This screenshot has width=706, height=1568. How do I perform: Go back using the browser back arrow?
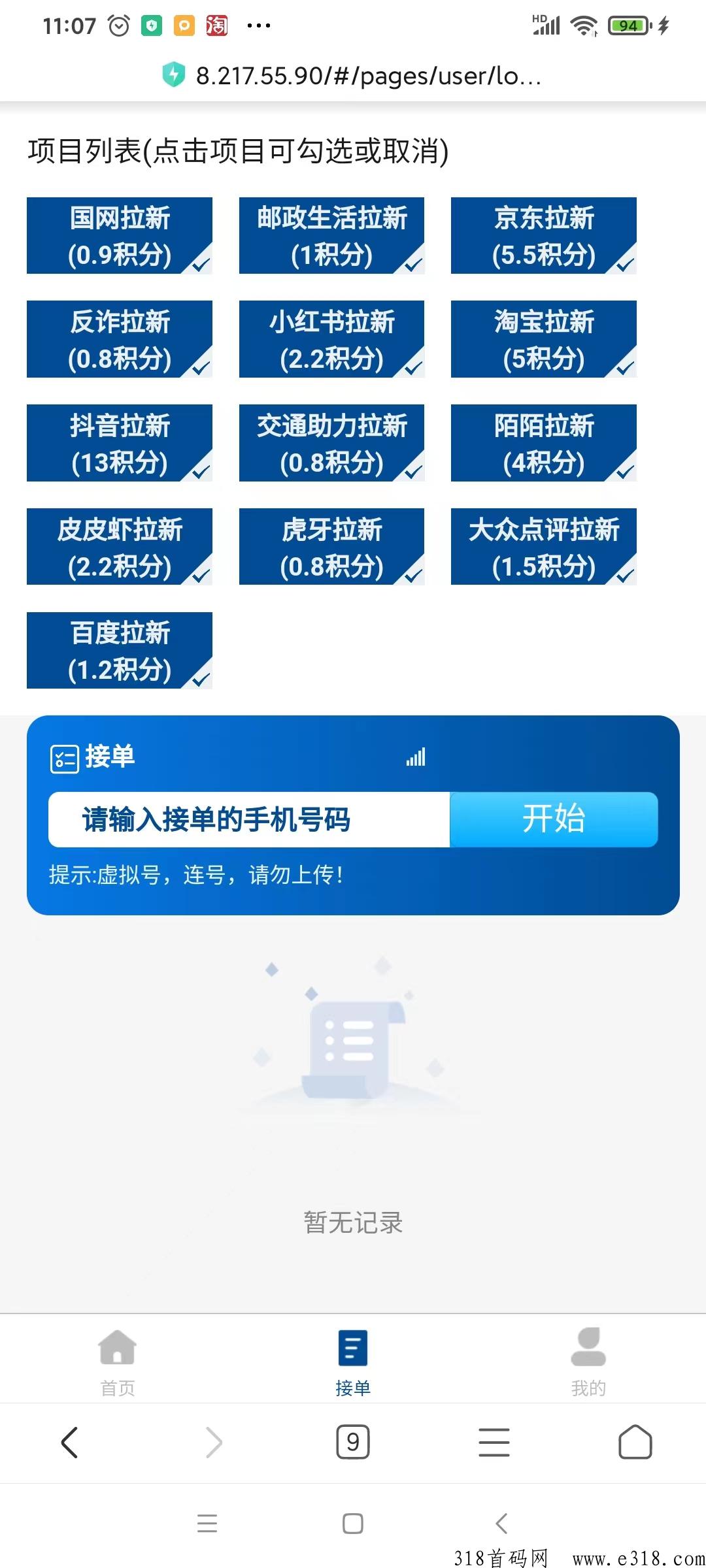pyautogui.click(x=71, y=1443)
